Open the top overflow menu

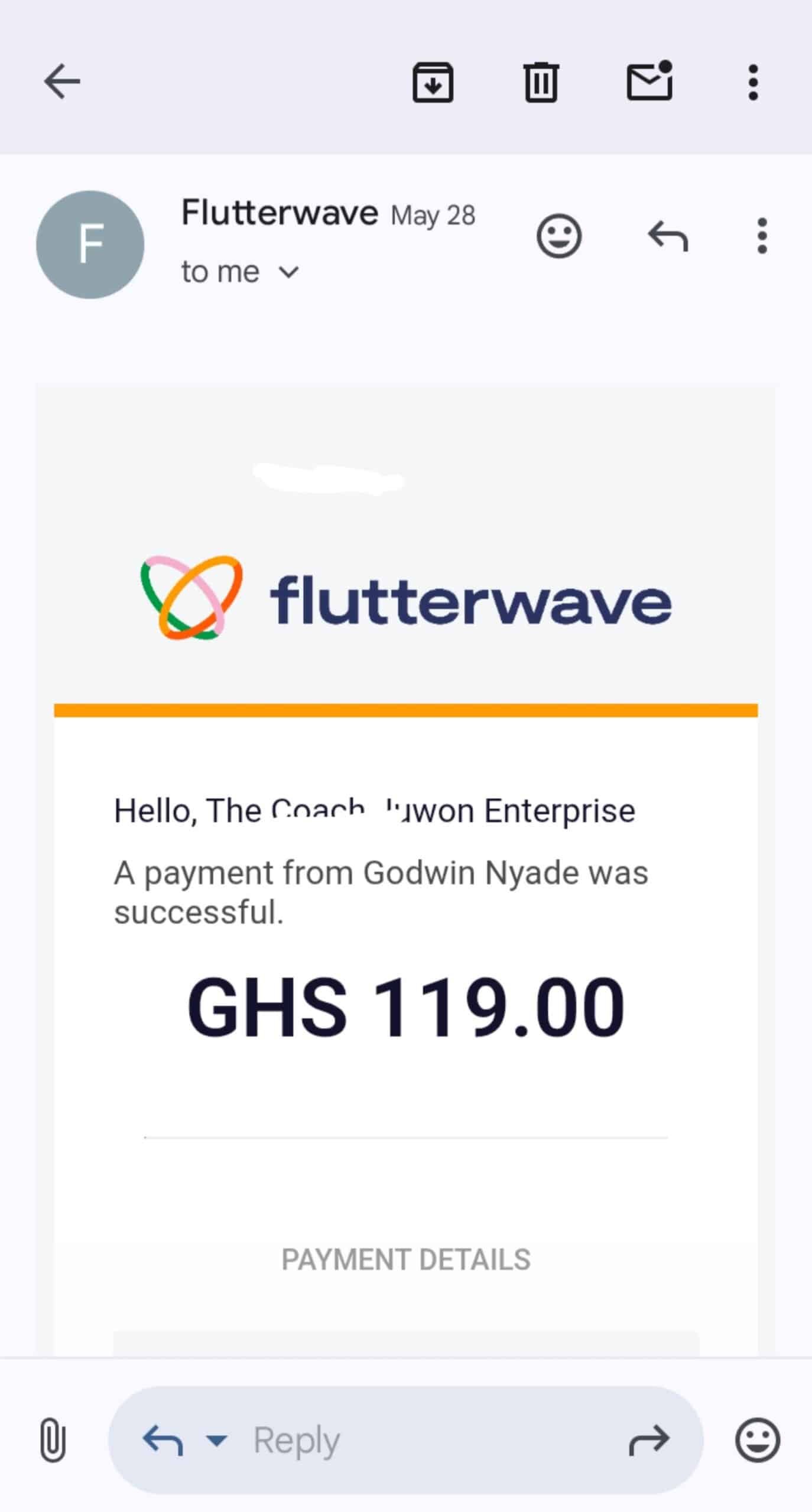pyautogui.click(x=753, y=82)
